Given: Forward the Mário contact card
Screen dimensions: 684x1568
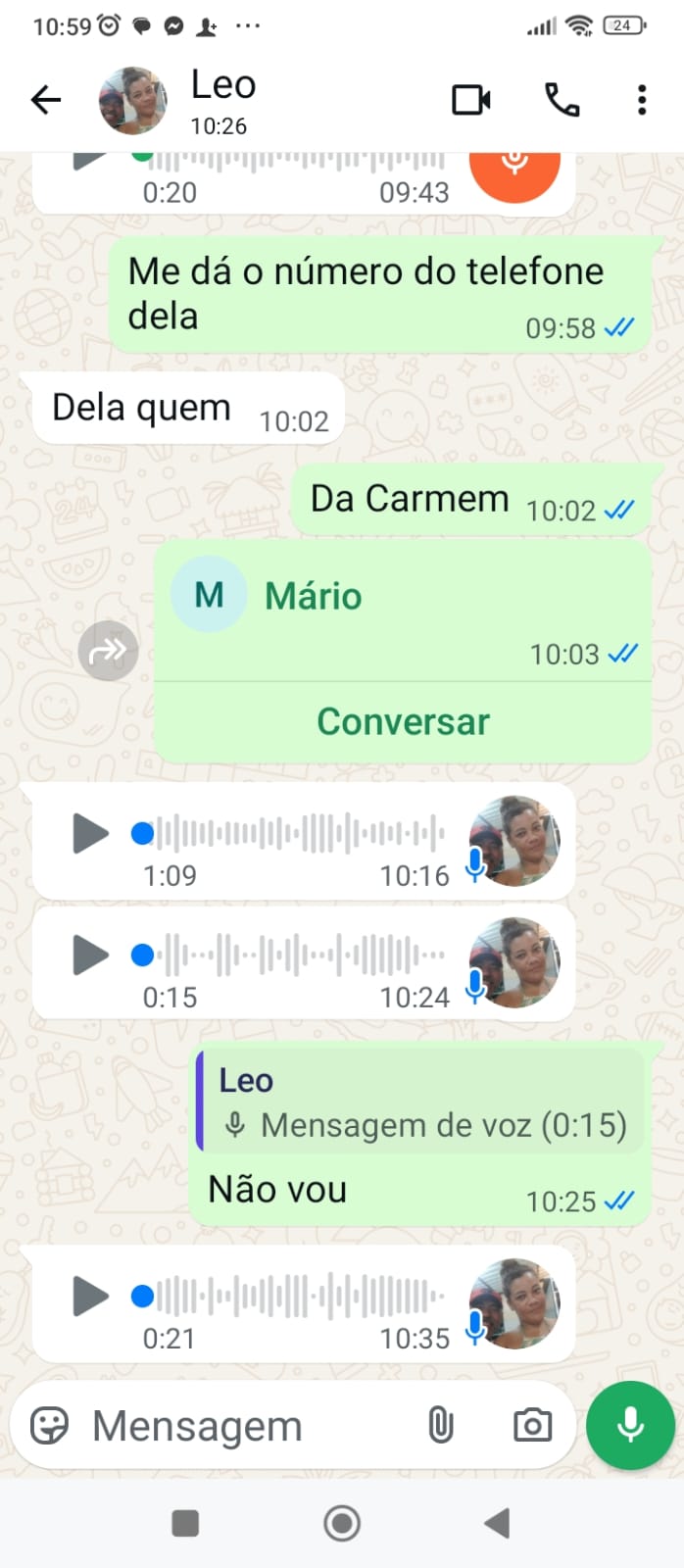Looking at the screenshot, I should coord(108,651).
